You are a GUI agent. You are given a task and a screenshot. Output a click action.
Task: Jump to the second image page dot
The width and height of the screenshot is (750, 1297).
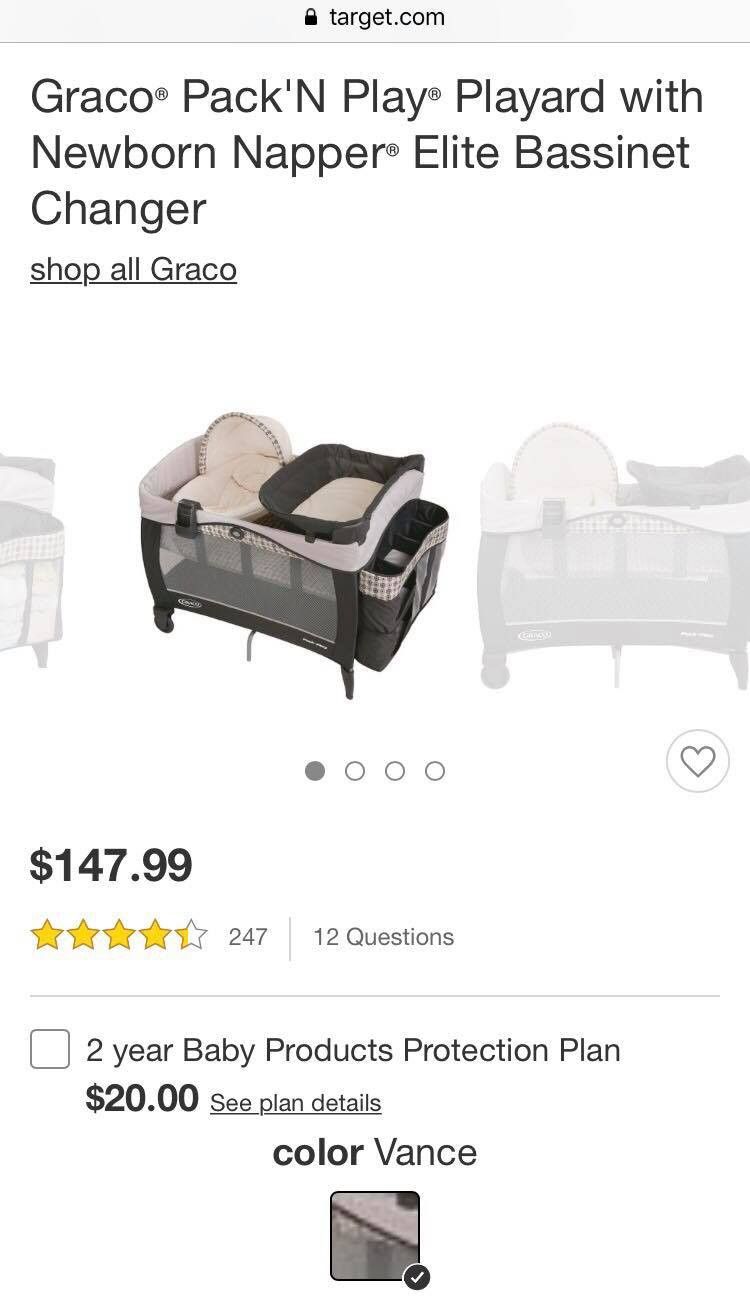click(x=355, y=771)
